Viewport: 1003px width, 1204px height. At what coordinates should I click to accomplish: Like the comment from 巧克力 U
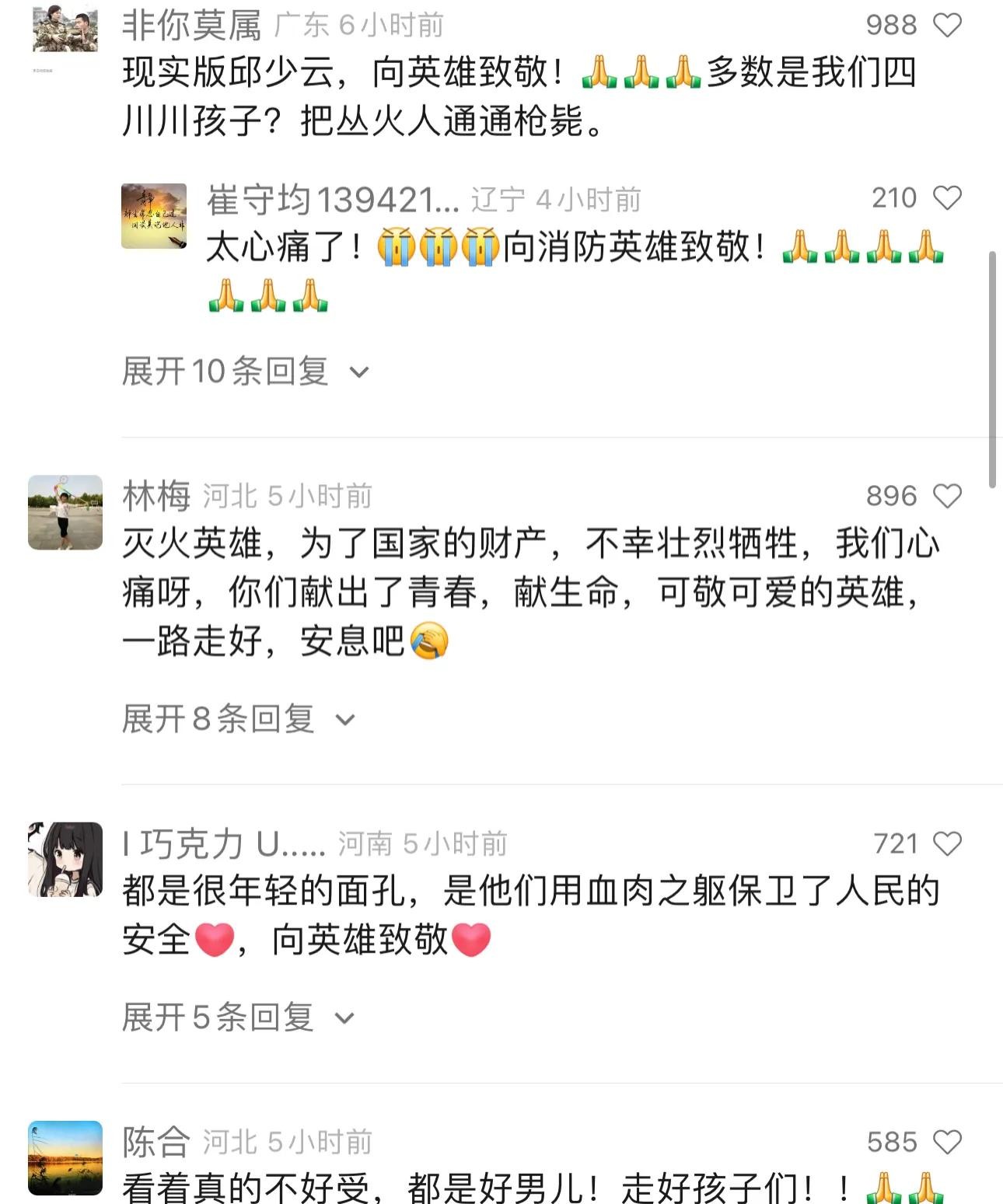(x=947, y=843)
